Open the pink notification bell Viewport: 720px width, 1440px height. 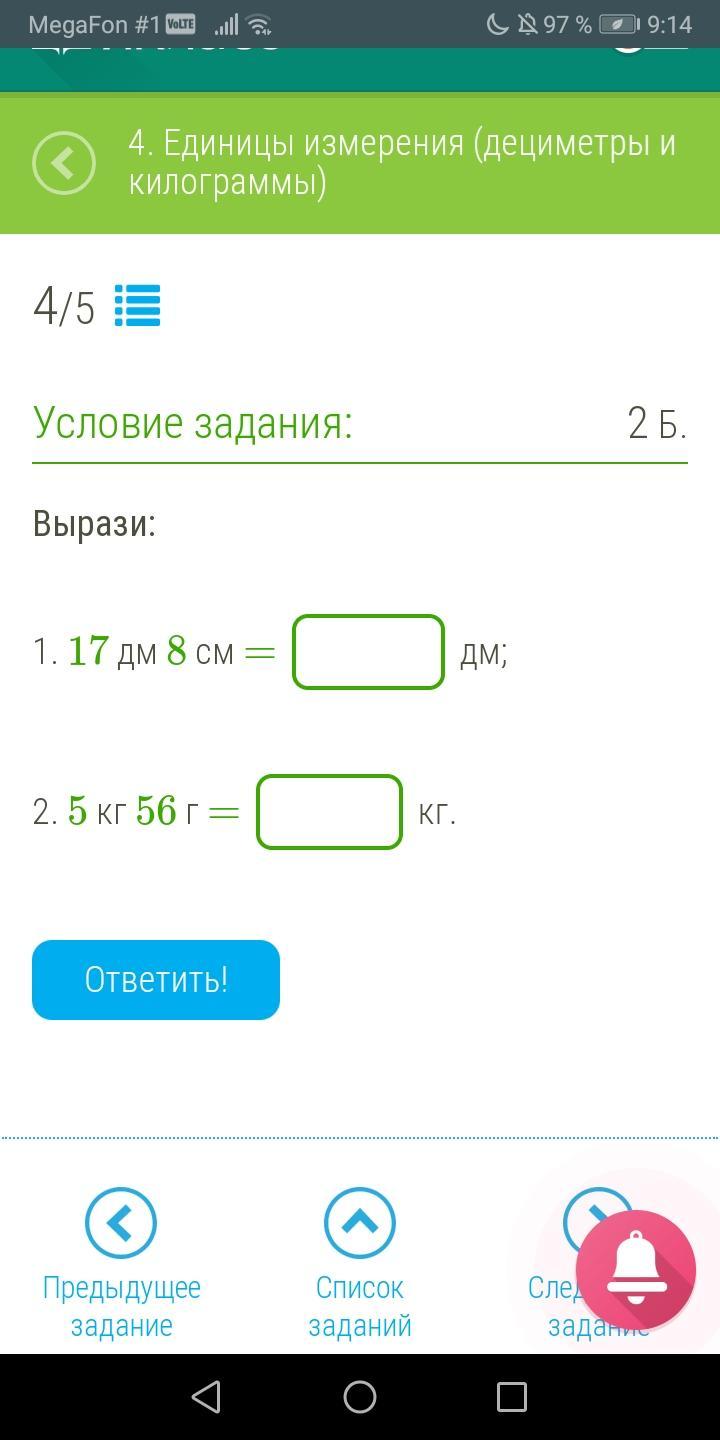point(636,1270)
